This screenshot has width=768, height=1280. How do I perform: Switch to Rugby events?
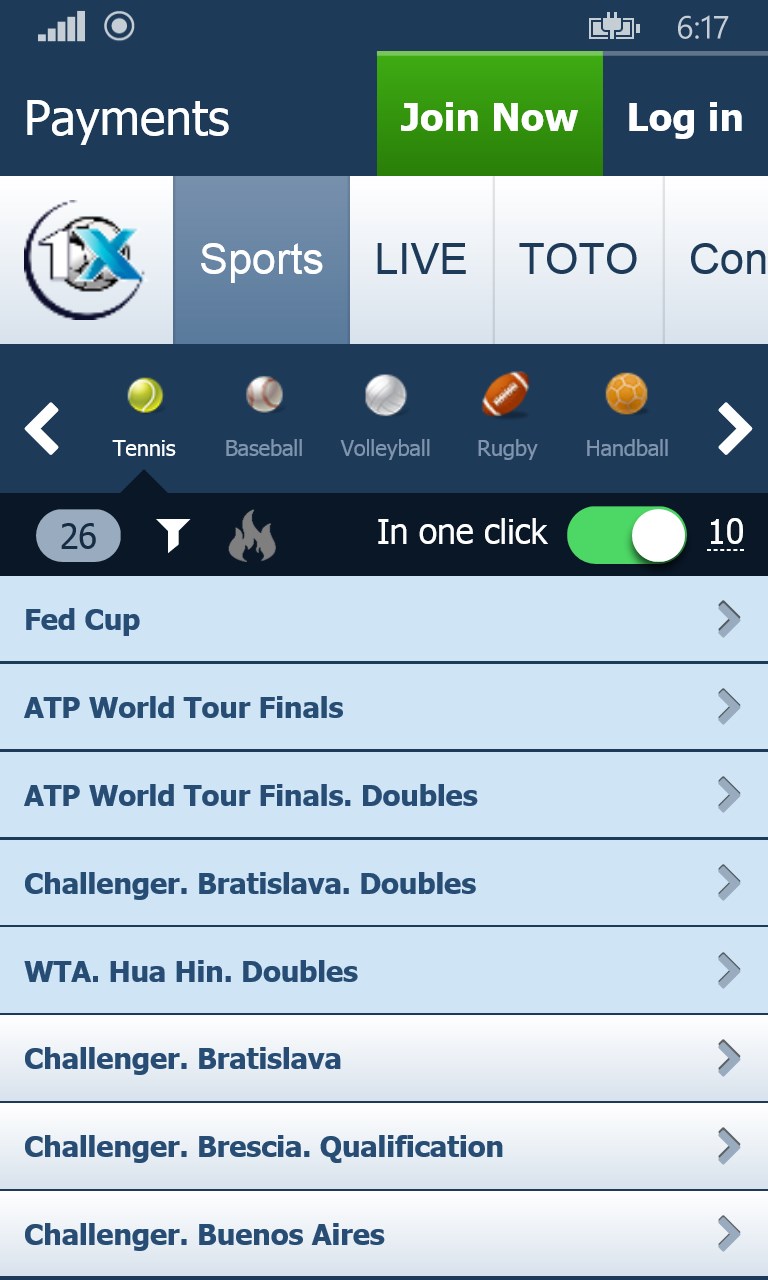506,417
